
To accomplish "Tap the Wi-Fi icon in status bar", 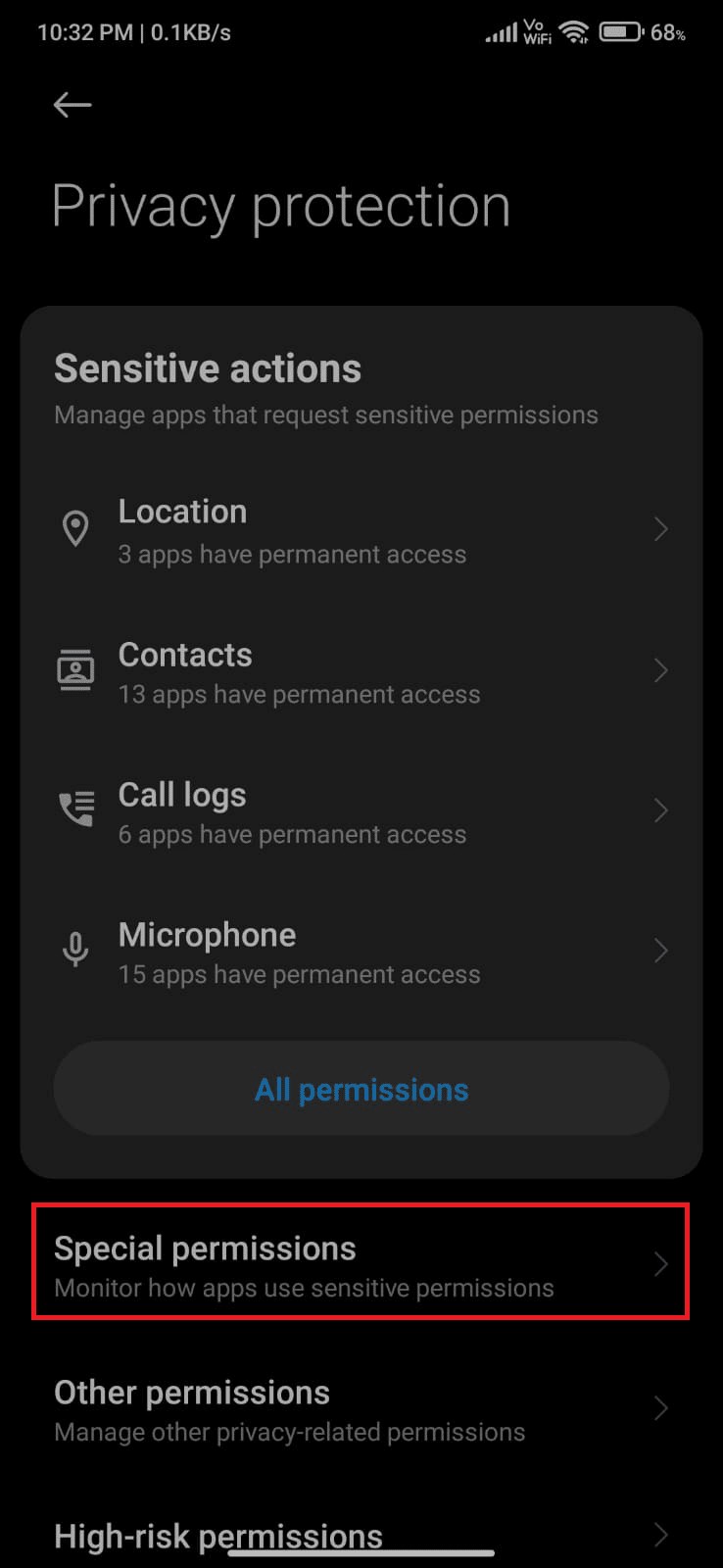I will coord(573,30).
